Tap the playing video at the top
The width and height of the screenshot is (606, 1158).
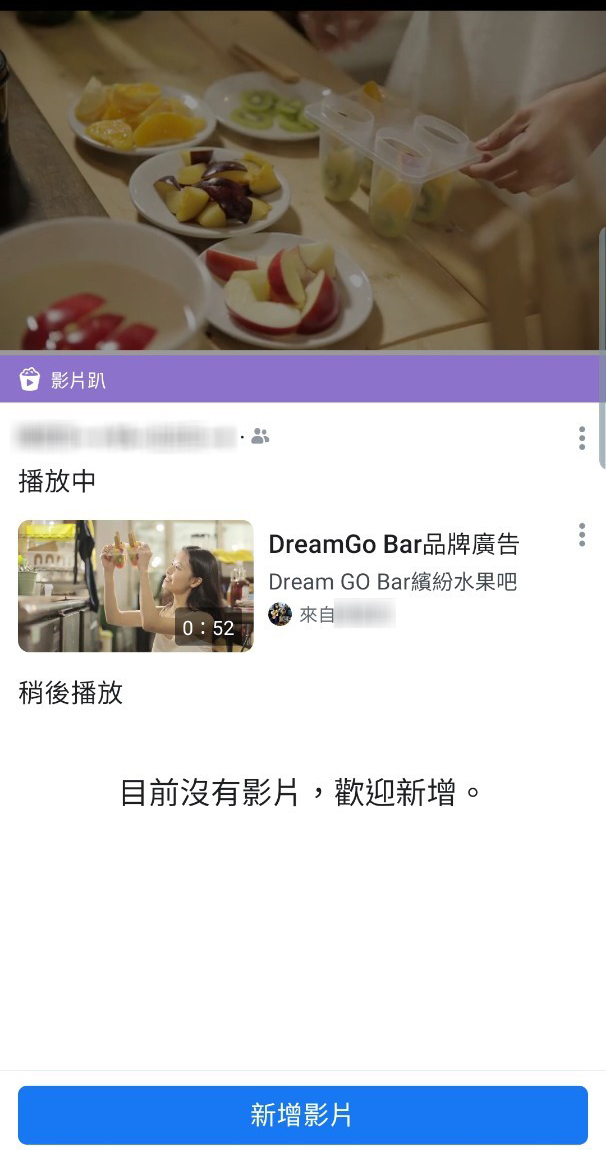(300, 180)
